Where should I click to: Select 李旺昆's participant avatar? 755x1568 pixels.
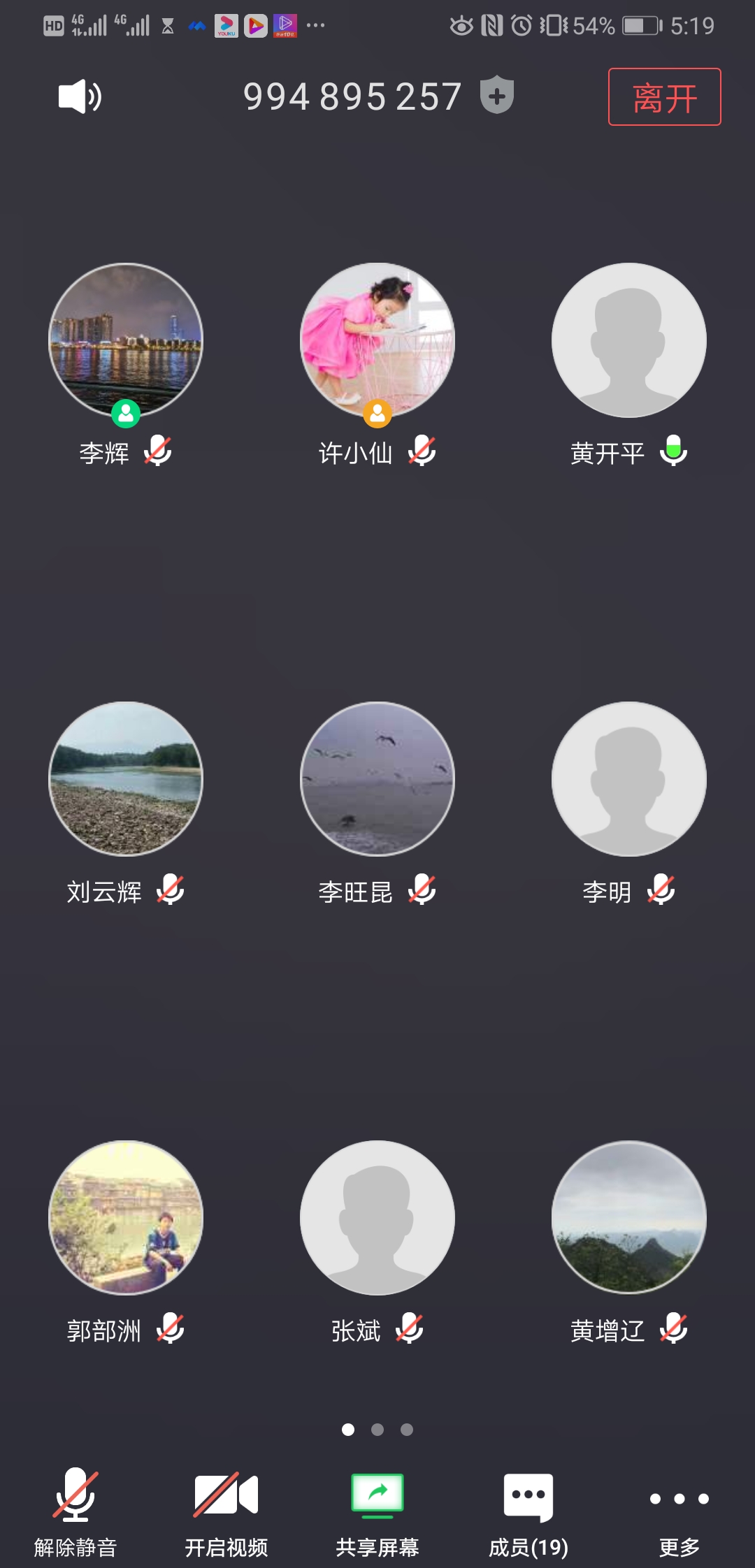click(x=377, y=779)
